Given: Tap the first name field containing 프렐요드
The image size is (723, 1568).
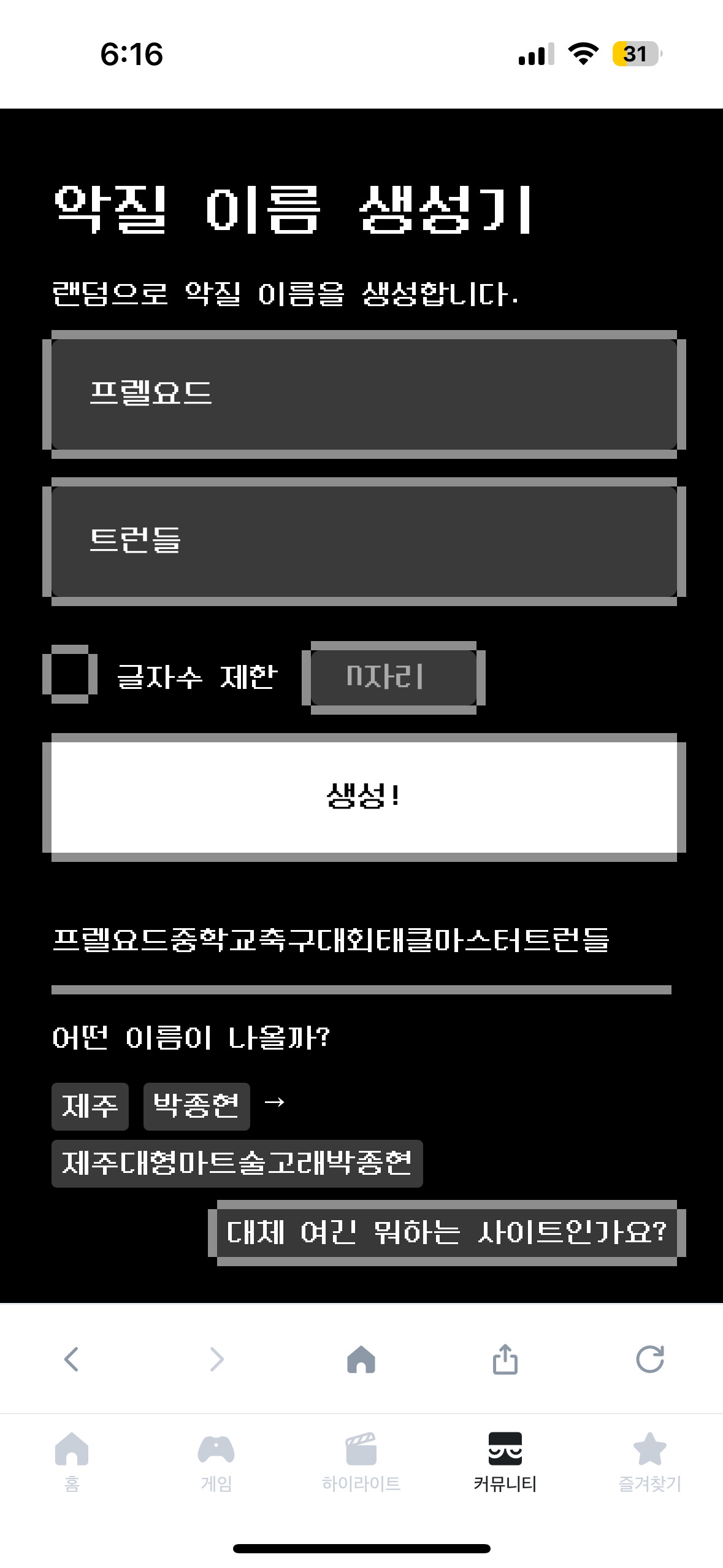Looking at the screenshot, I should (364, 394).
